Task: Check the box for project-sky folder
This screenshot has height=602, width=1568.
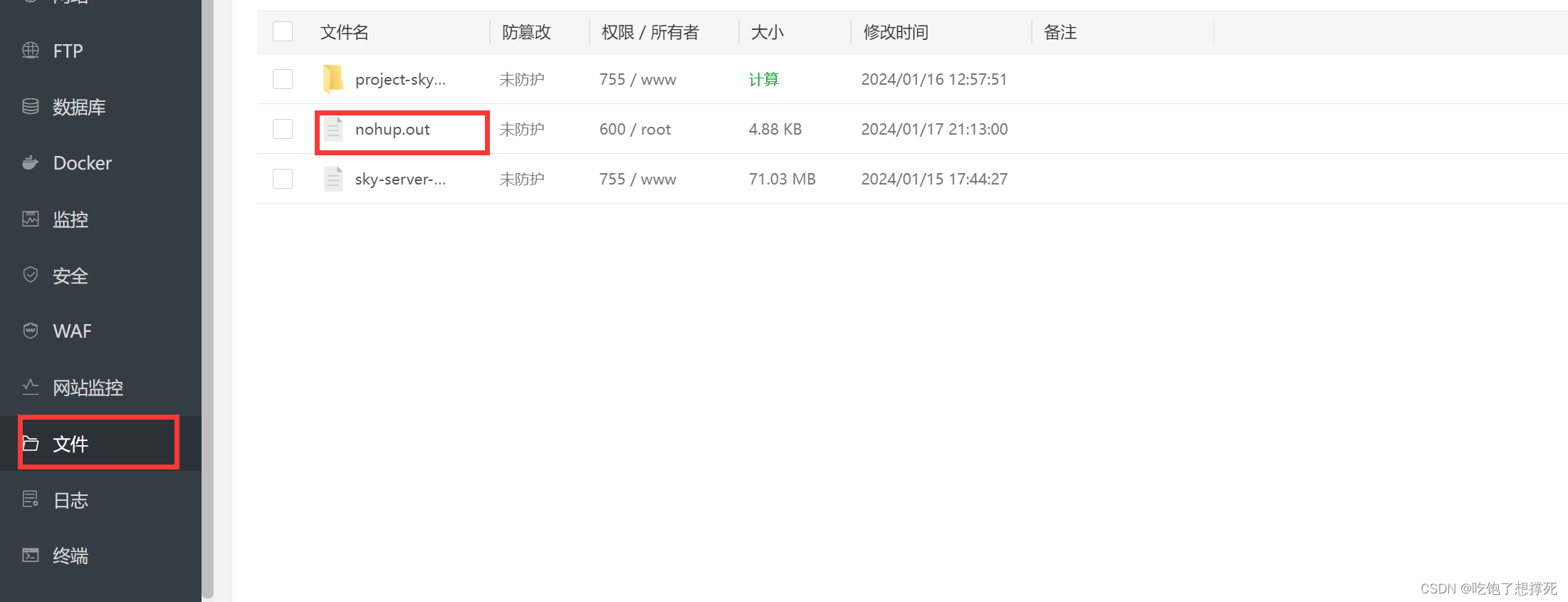Action: click(x=283, y=79)
